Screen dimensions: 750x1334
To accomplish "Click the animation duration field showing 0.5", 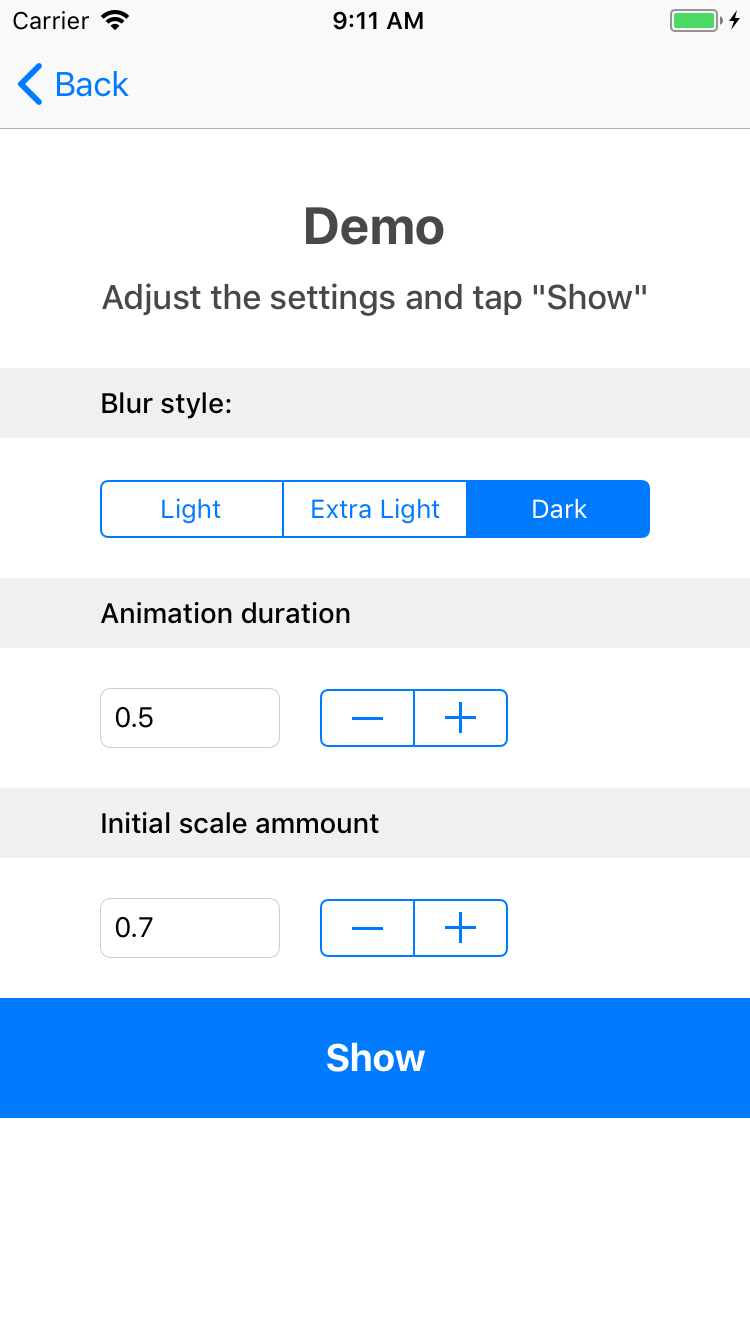I will click(190, 718).
